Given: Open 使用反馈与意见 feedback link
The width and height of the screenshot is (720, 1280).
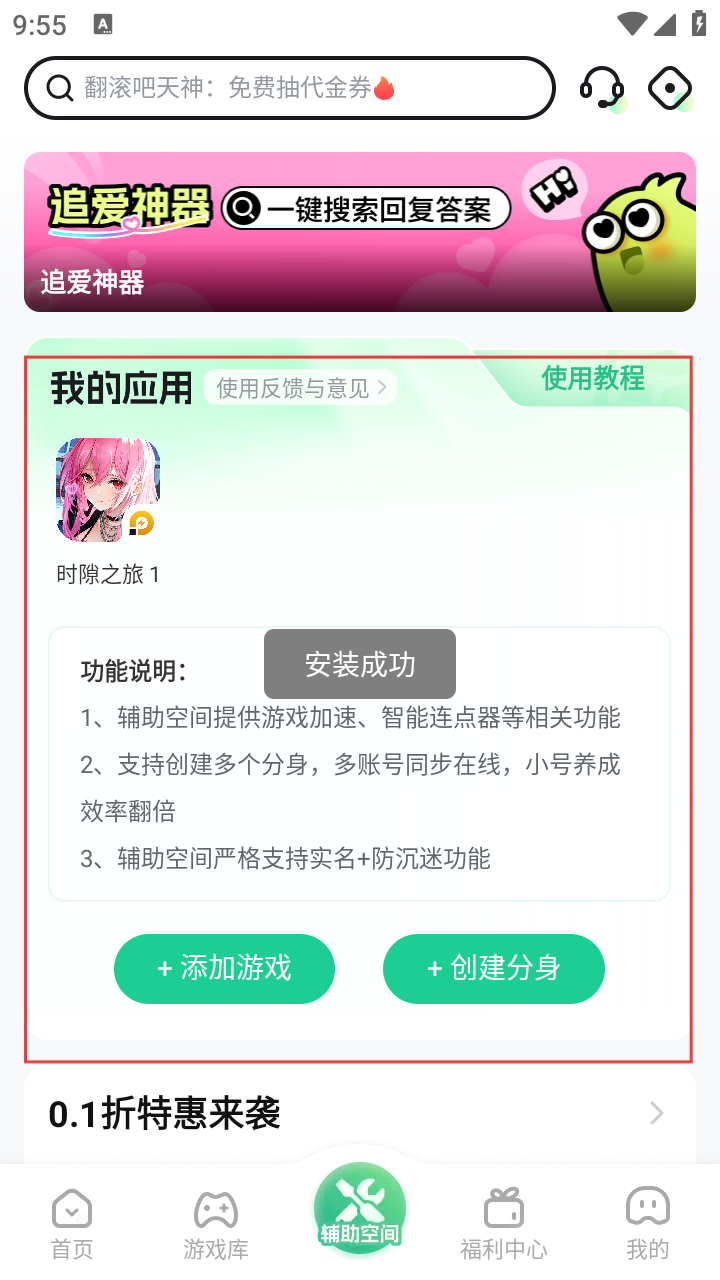Looking at the screenshot, I should (300, 388).
